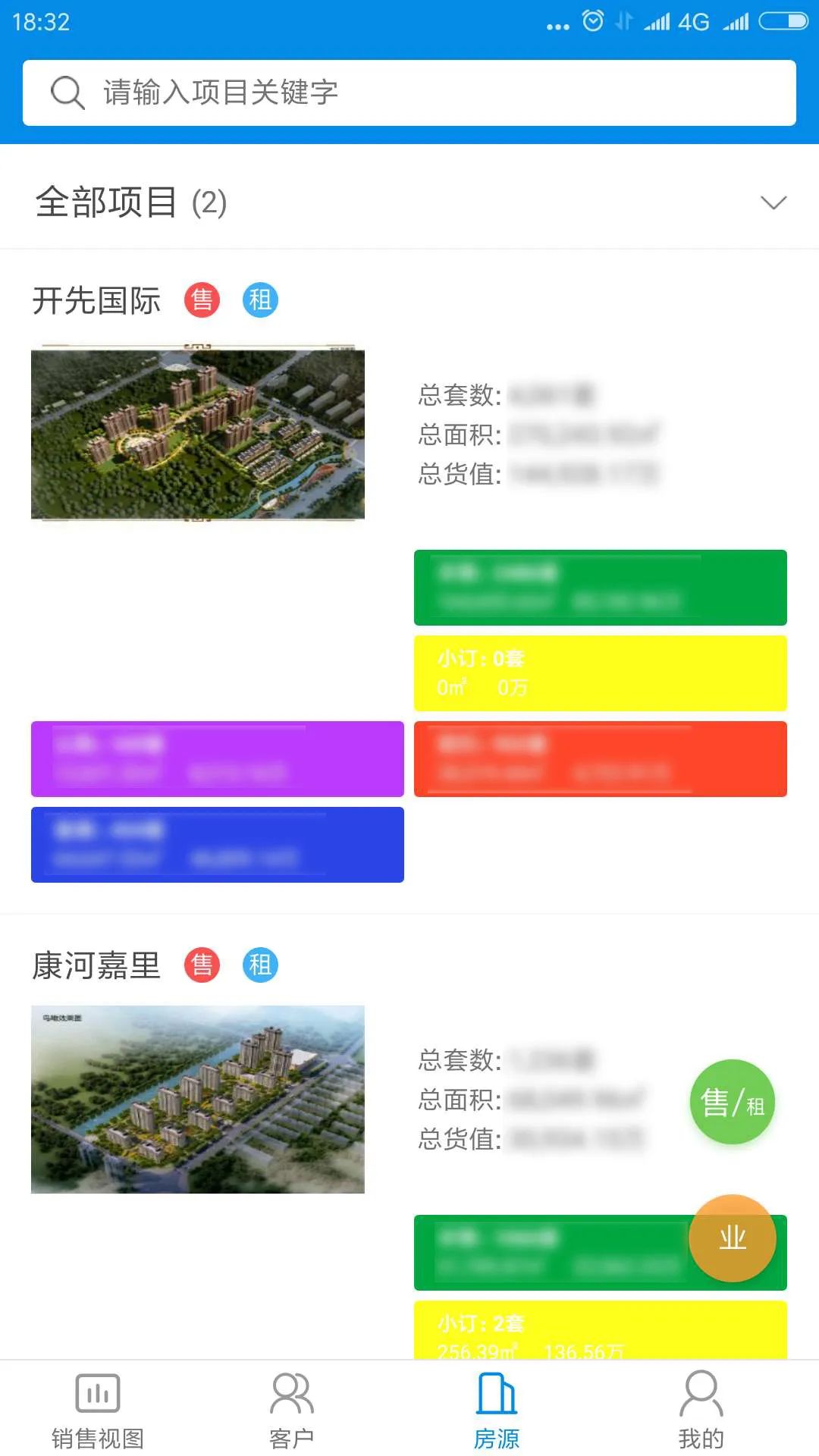Viewport: 819px width, 1456px height.
Task: Open the green status block under 开先国际
Action: 600,587
